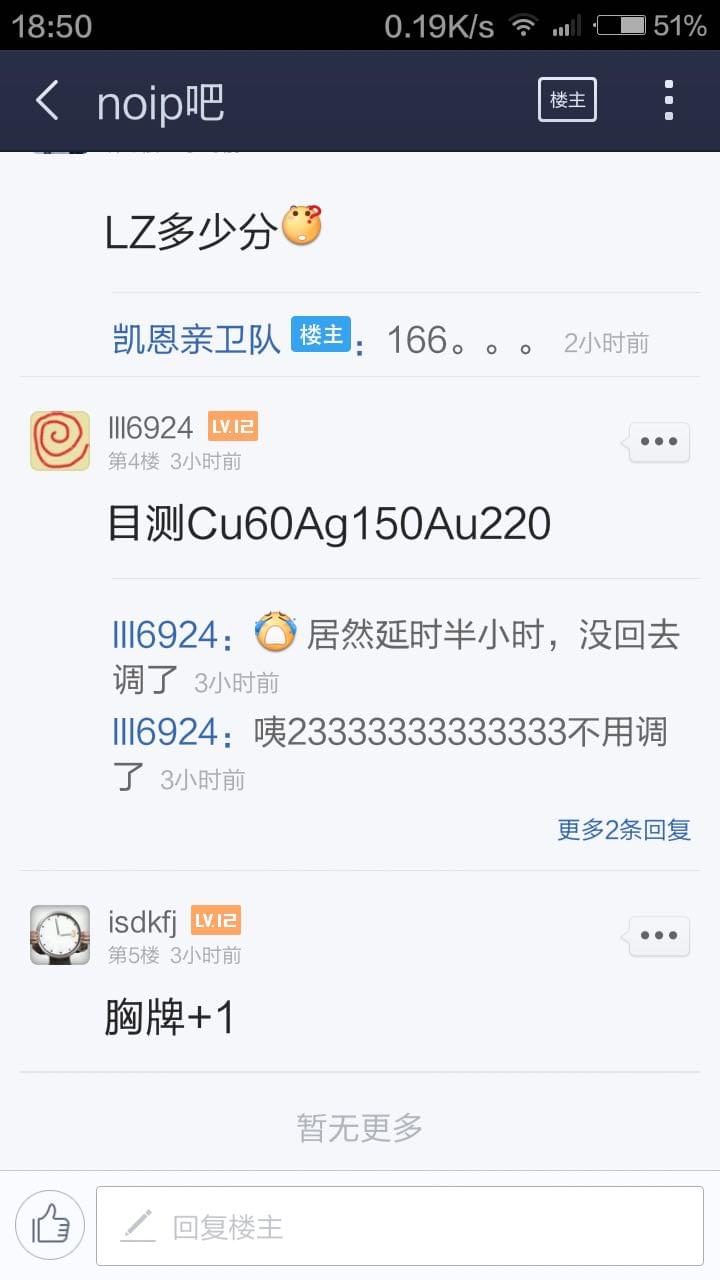Tap isdkfj's clock avatar
The width and height of the screenshot is (720, 1280).
coord(60,935)
